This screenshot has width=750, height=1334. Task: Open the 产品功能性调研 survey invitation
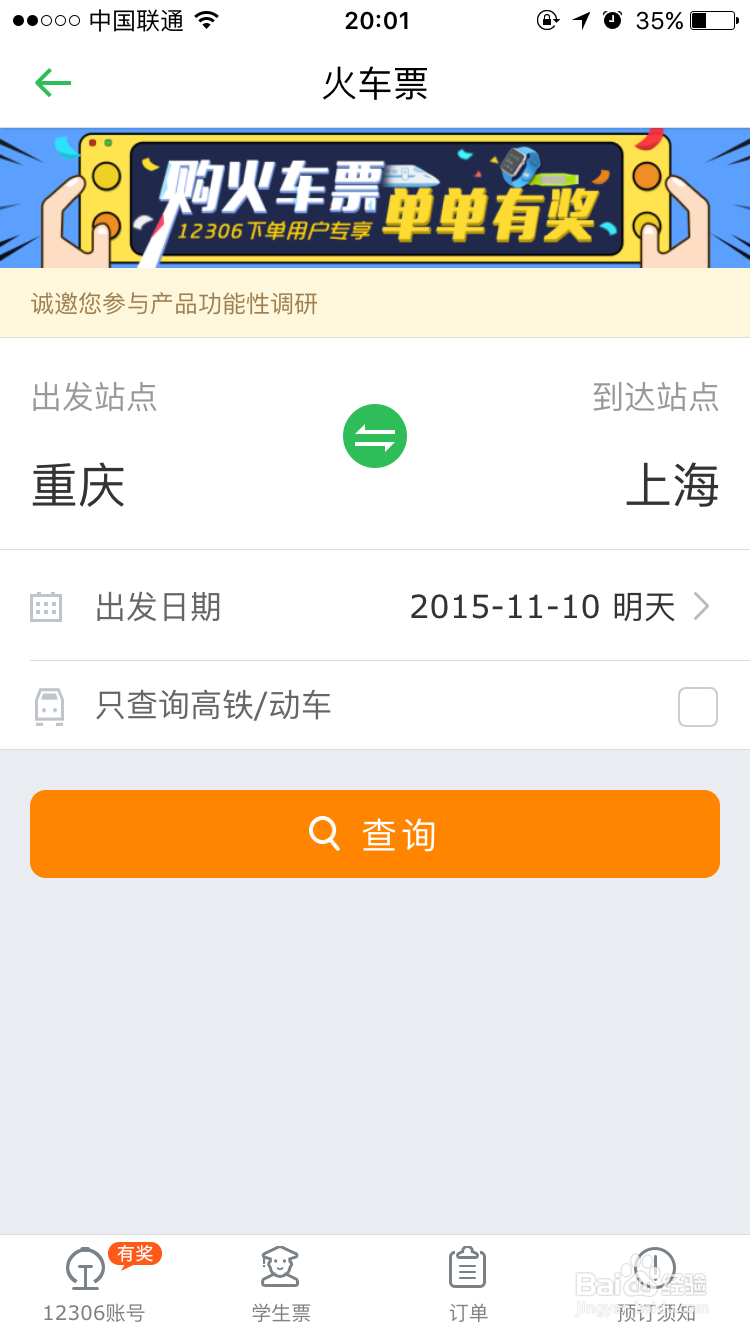(x=175, y=304)
